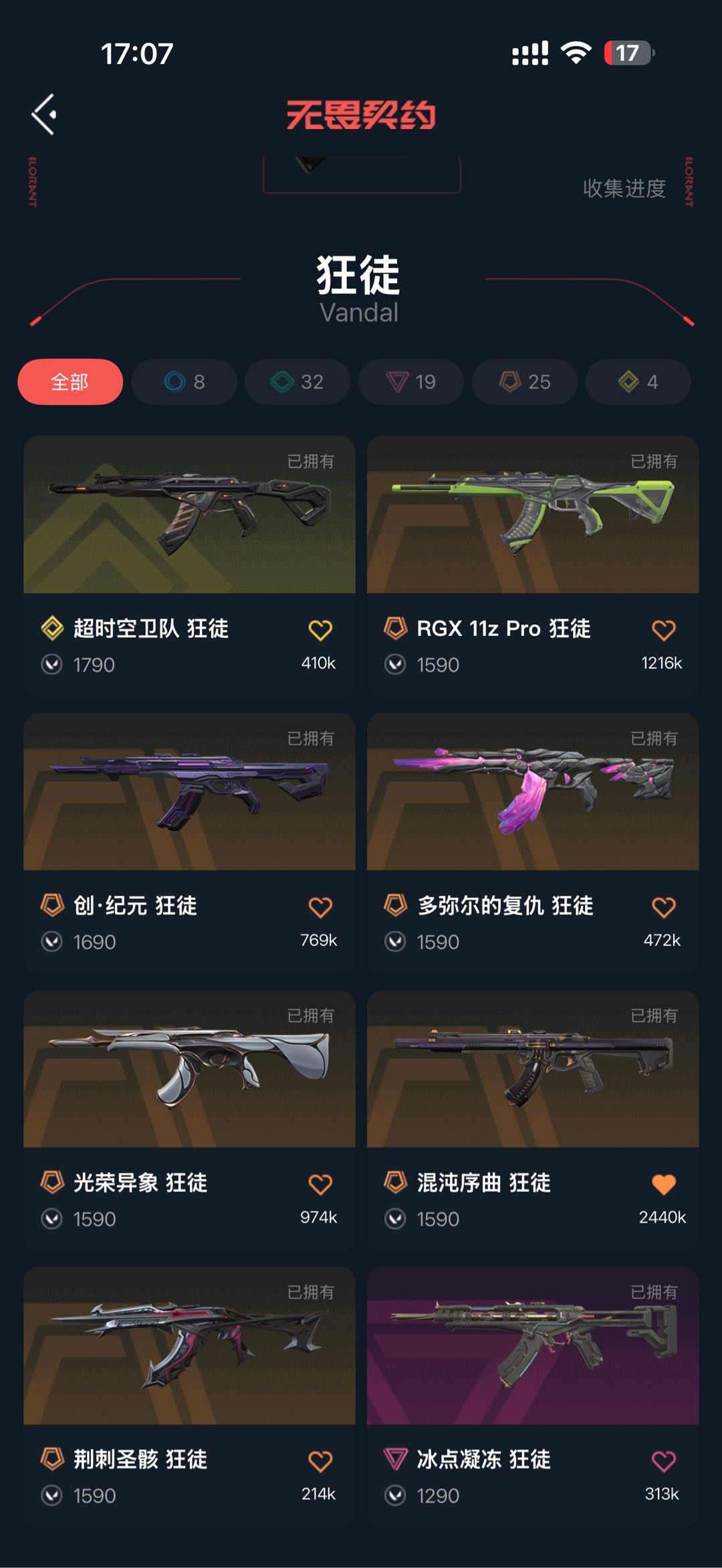The width and height of the screenshot is (722, 1568).
Task: Filter by the yellow tier with 4 skins
Action: click(638, 382)
